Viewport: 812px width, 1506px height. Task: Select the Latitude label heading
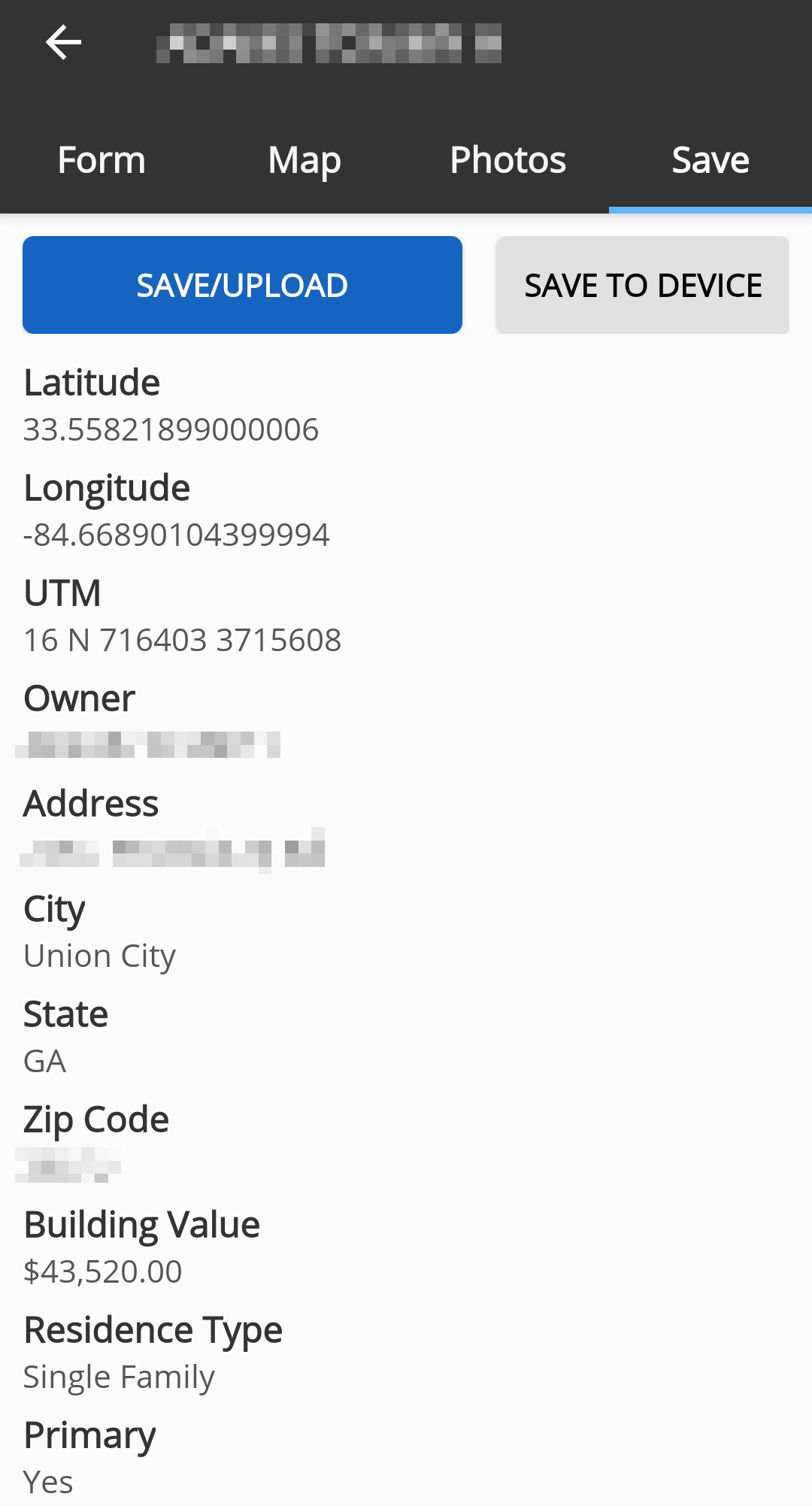pyautogui.click(x=92, y=382)
